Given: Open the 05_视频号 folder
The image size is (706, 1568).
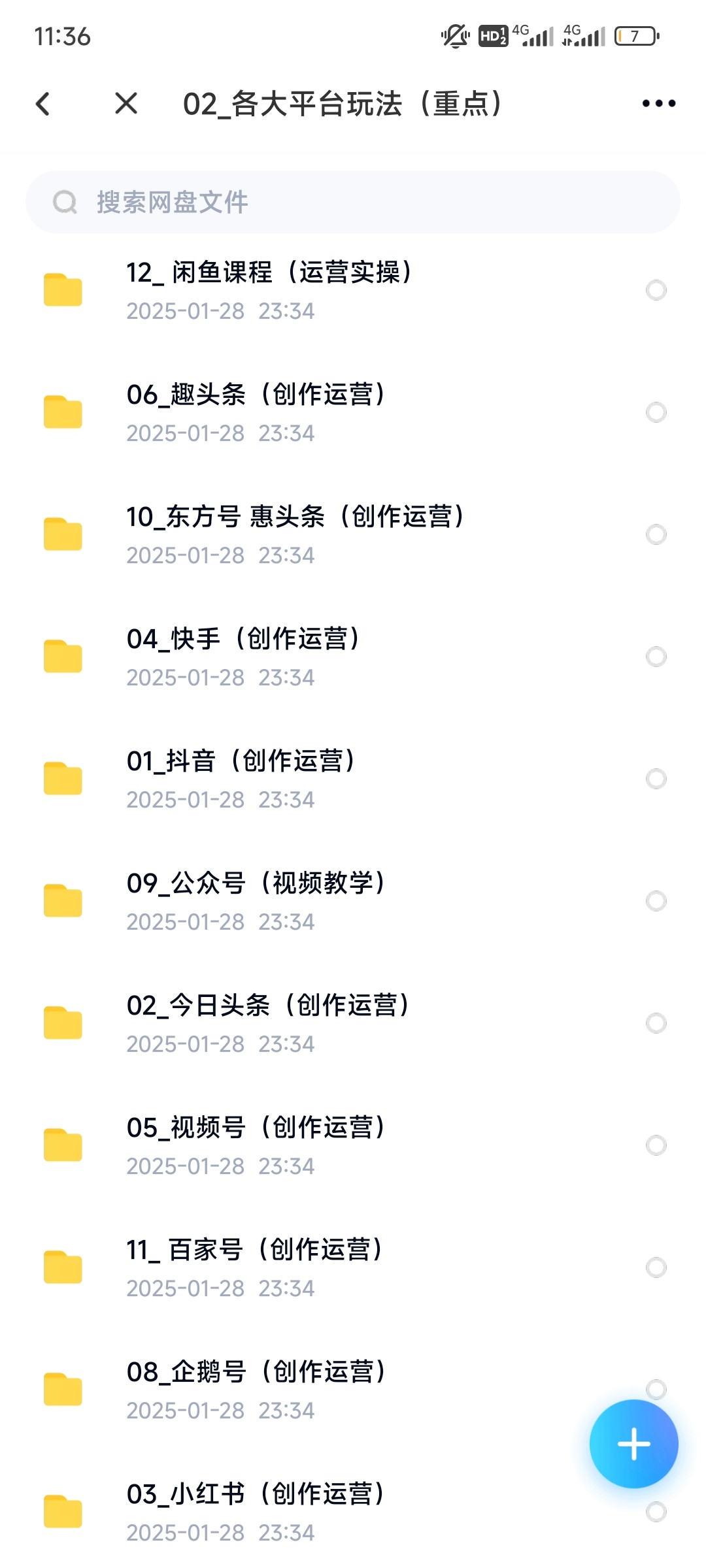Looking at the screenshot, I should click(353, 1145).
